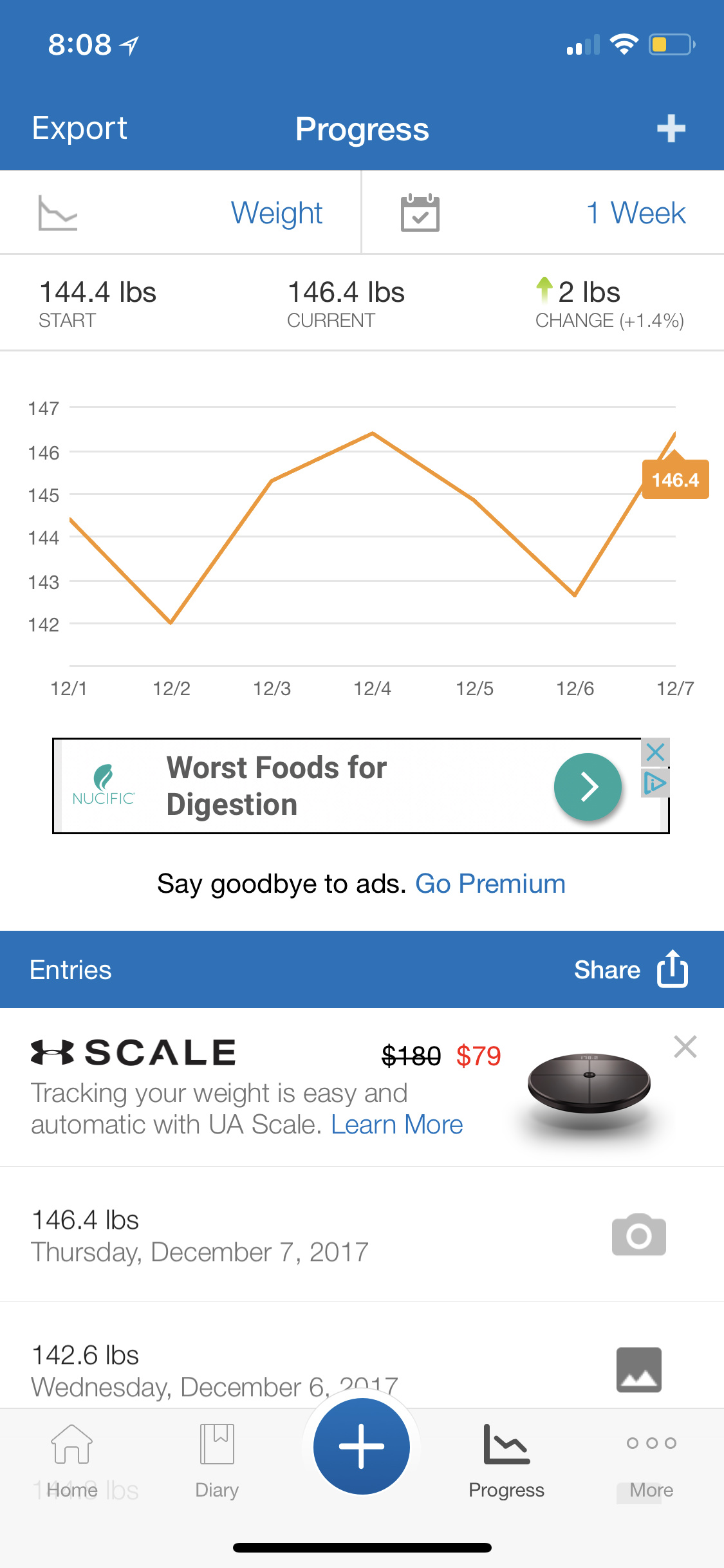The height and width of the screenshot is (1568, 724).
Task: Share the weight entries
Action: tap(631, 969)
